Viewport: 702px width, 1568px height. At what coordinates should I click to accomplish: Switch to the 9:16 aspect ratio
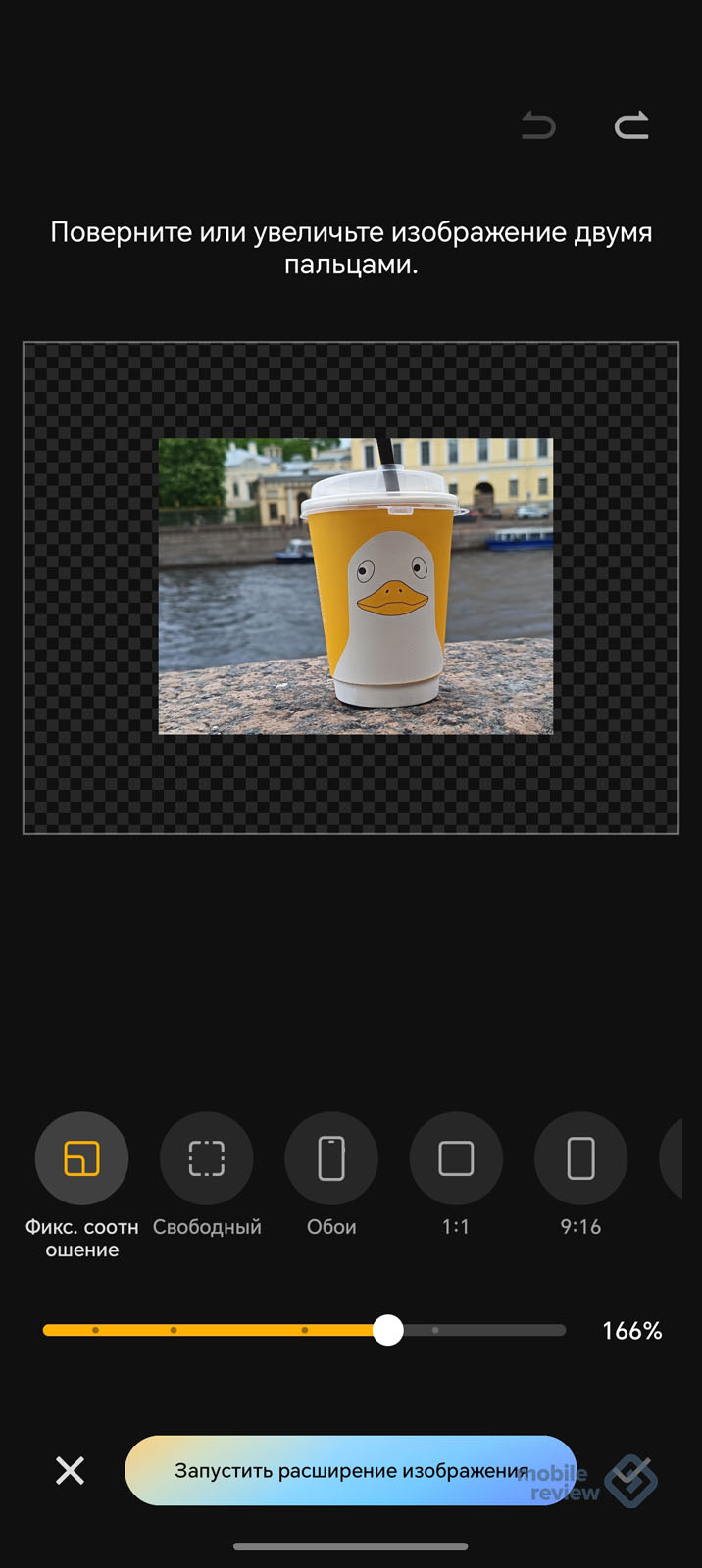pos(580,1158)
